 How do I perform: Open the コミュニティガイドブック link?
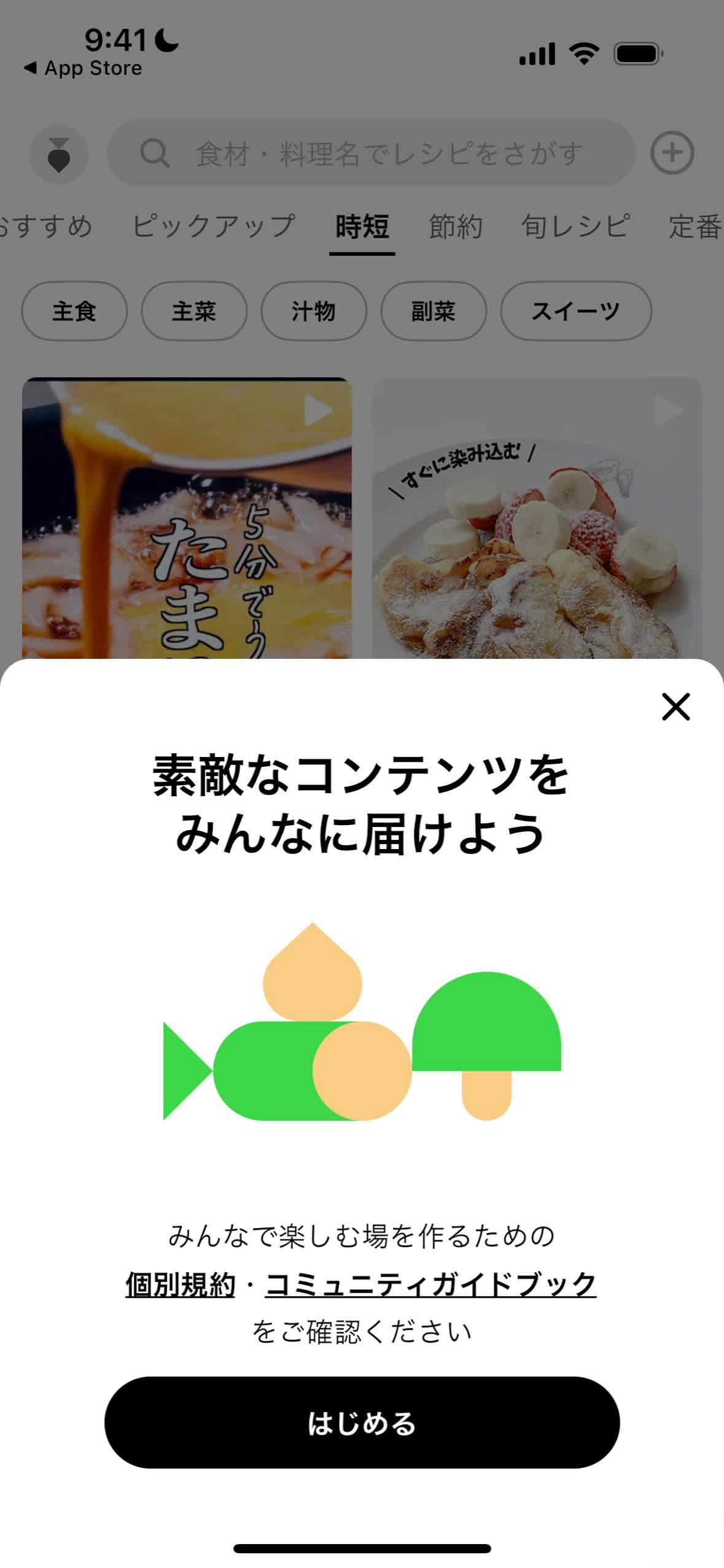point(430,1284)
